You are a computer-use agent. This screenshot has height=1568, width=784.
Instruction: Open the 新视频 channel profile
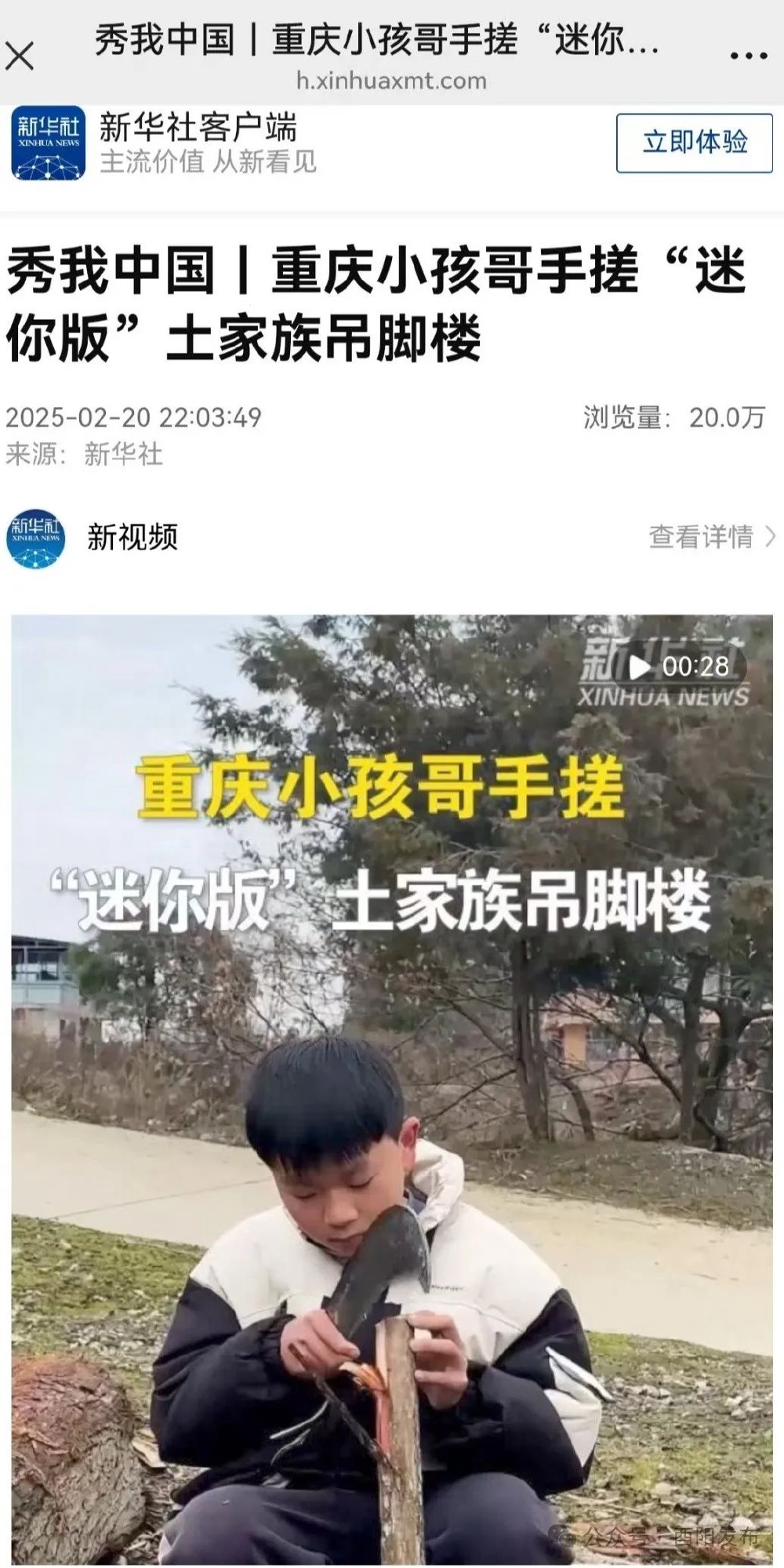132,538
